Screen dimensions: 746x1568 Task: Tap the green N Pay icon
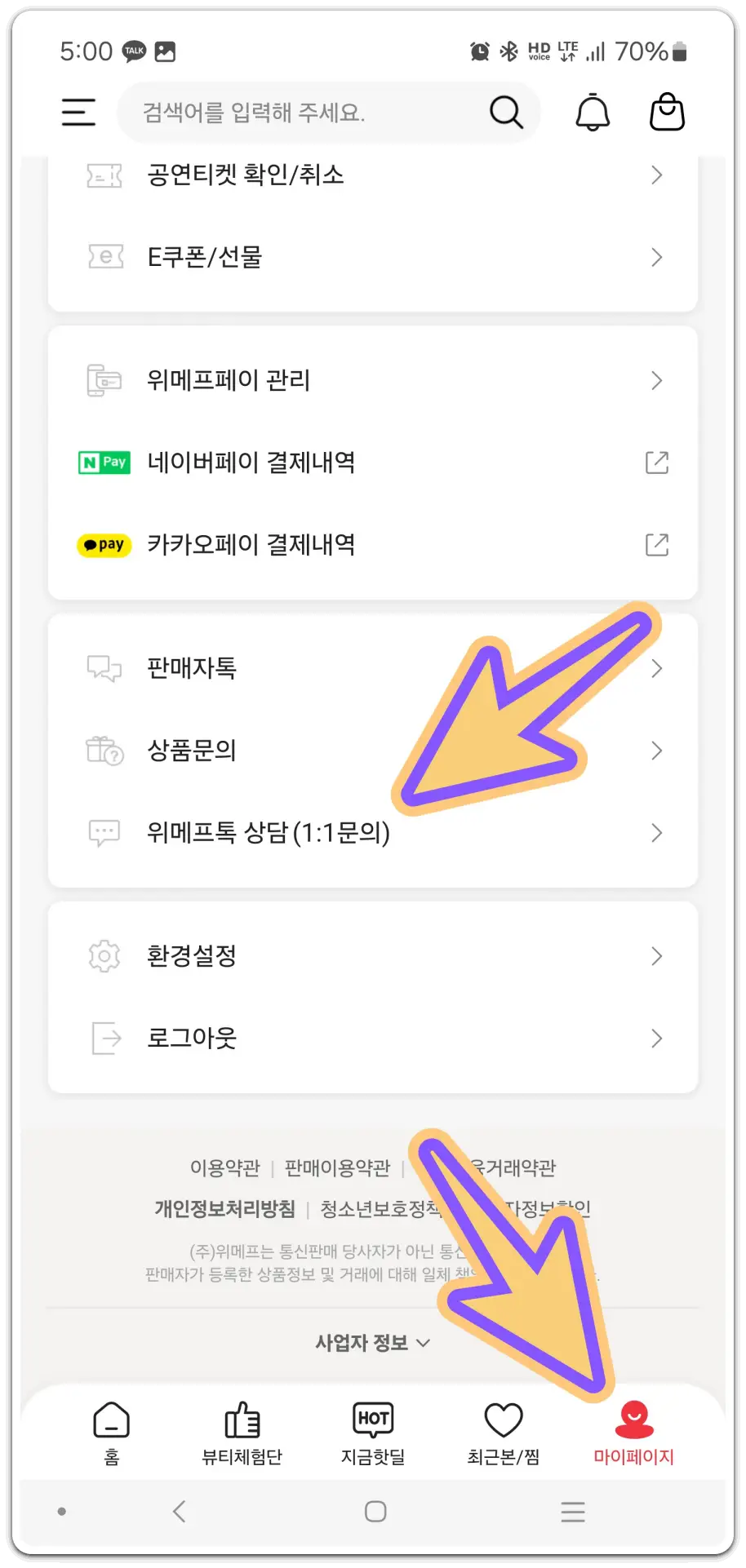pos(104,463)
